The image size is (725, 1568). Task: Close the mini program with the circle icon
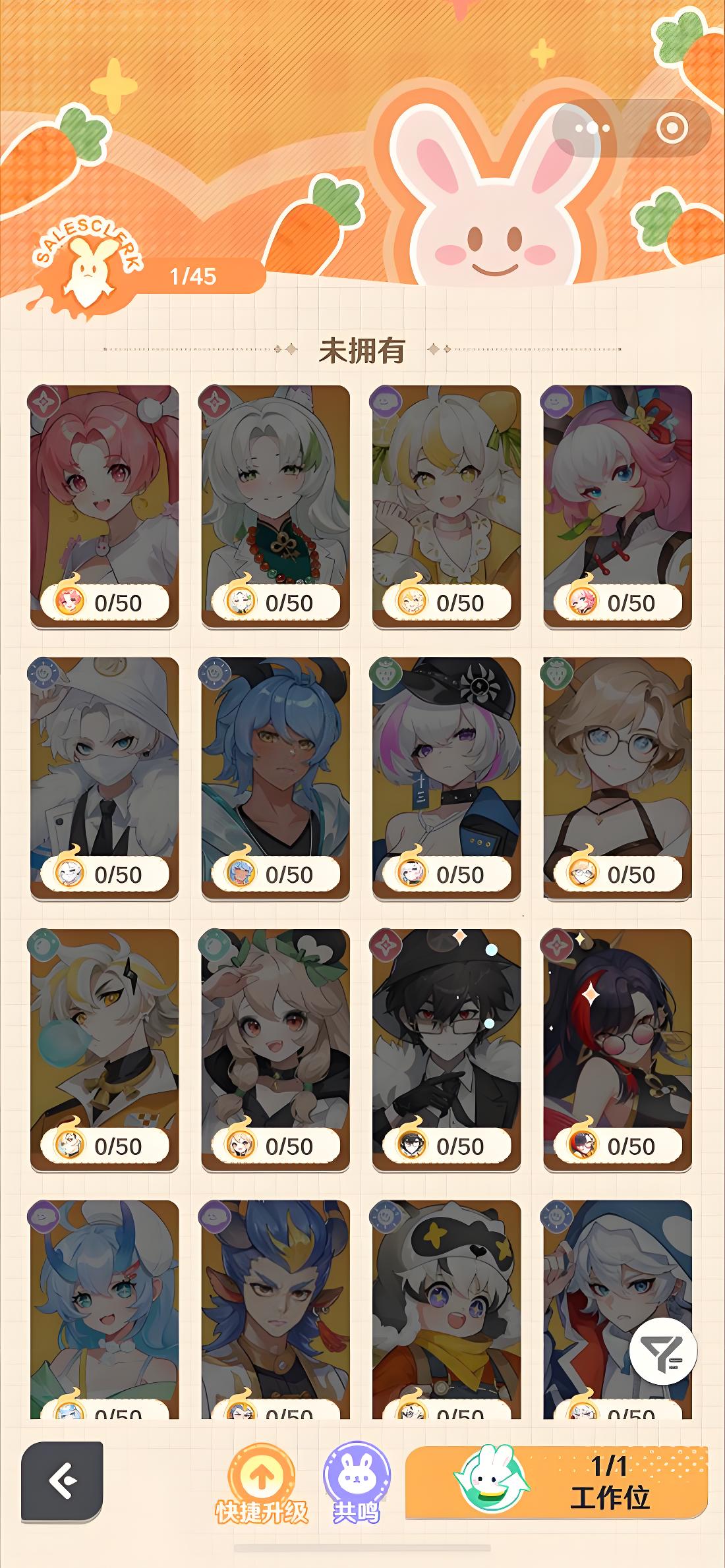(672, 128)
